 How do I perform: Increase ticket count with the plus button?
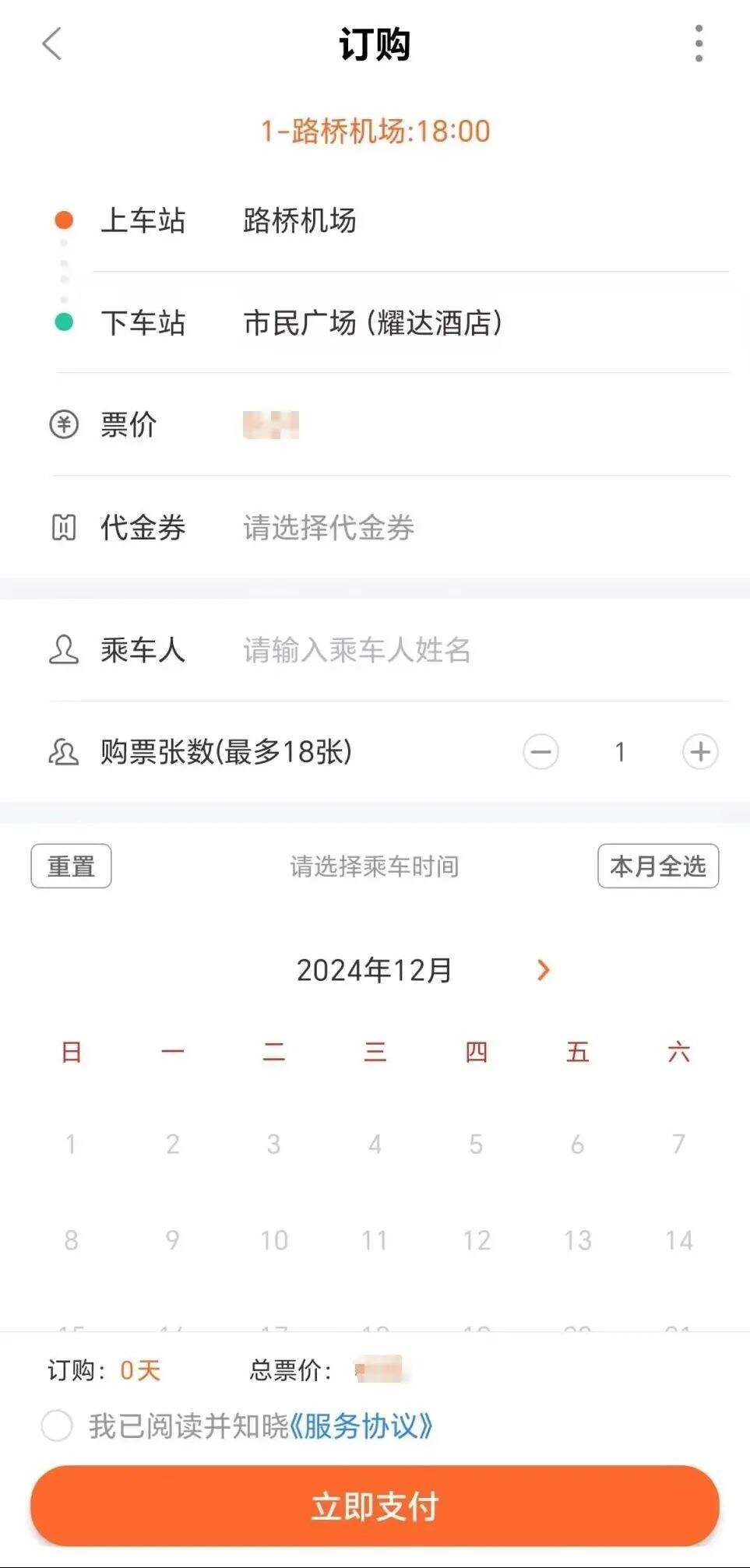(700, 752)
